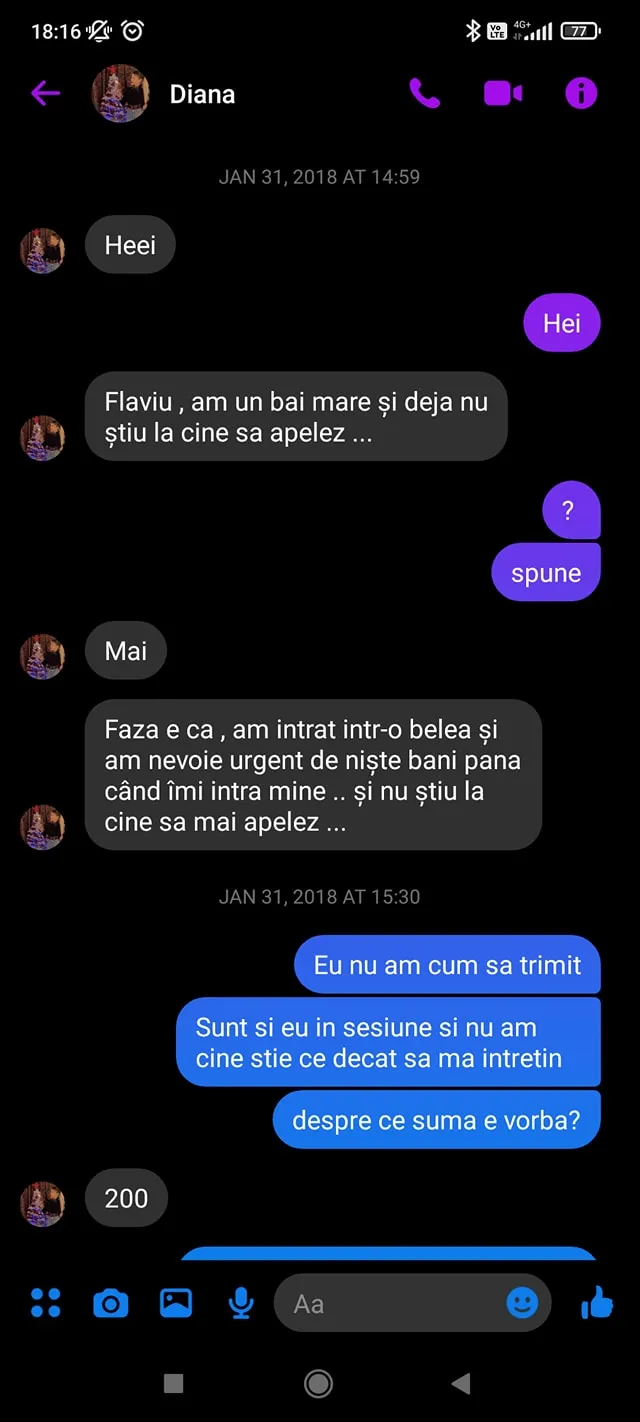Send a thumbs-up like
The height and width of the screenshot is (1422, 640).
coord(597,1303)
